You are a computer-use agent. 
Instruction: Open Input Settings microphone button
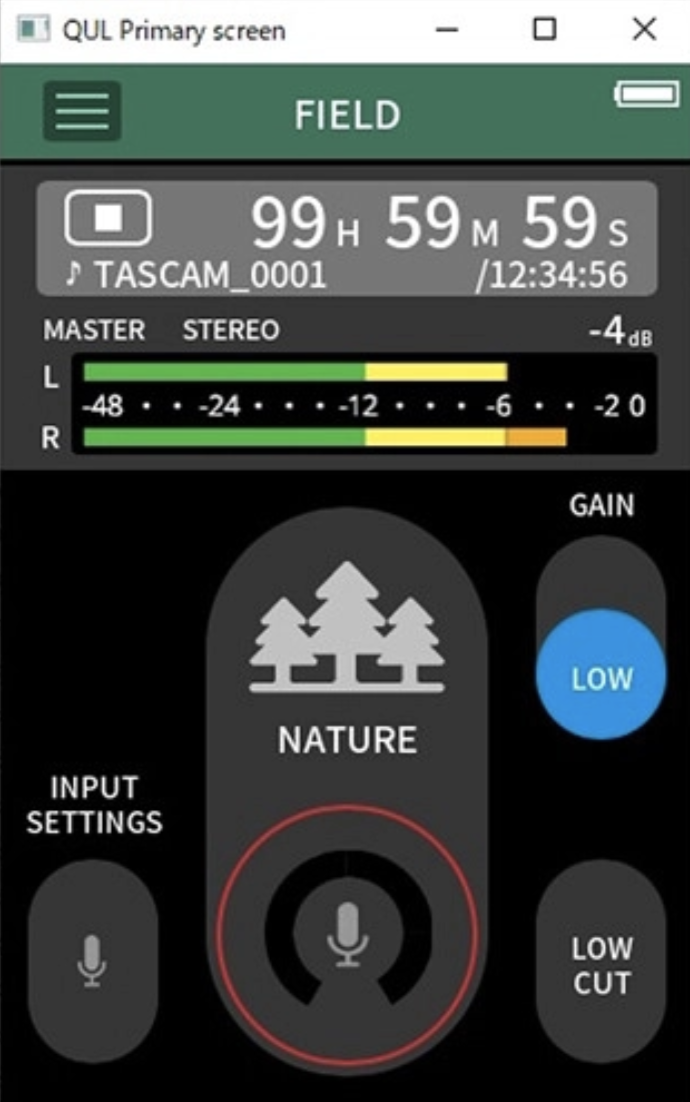92,961
